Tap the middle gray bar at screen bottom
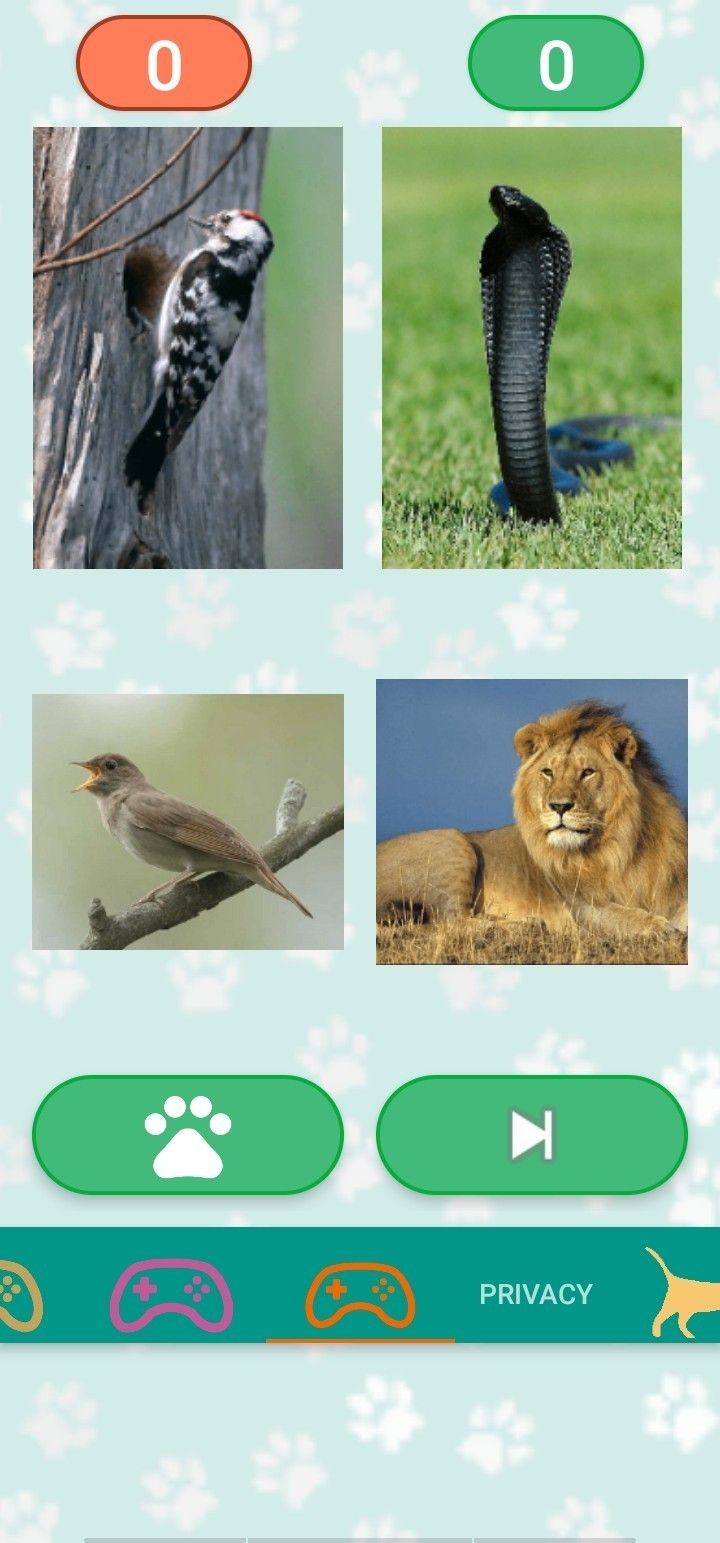 [x=360, y=1539]
